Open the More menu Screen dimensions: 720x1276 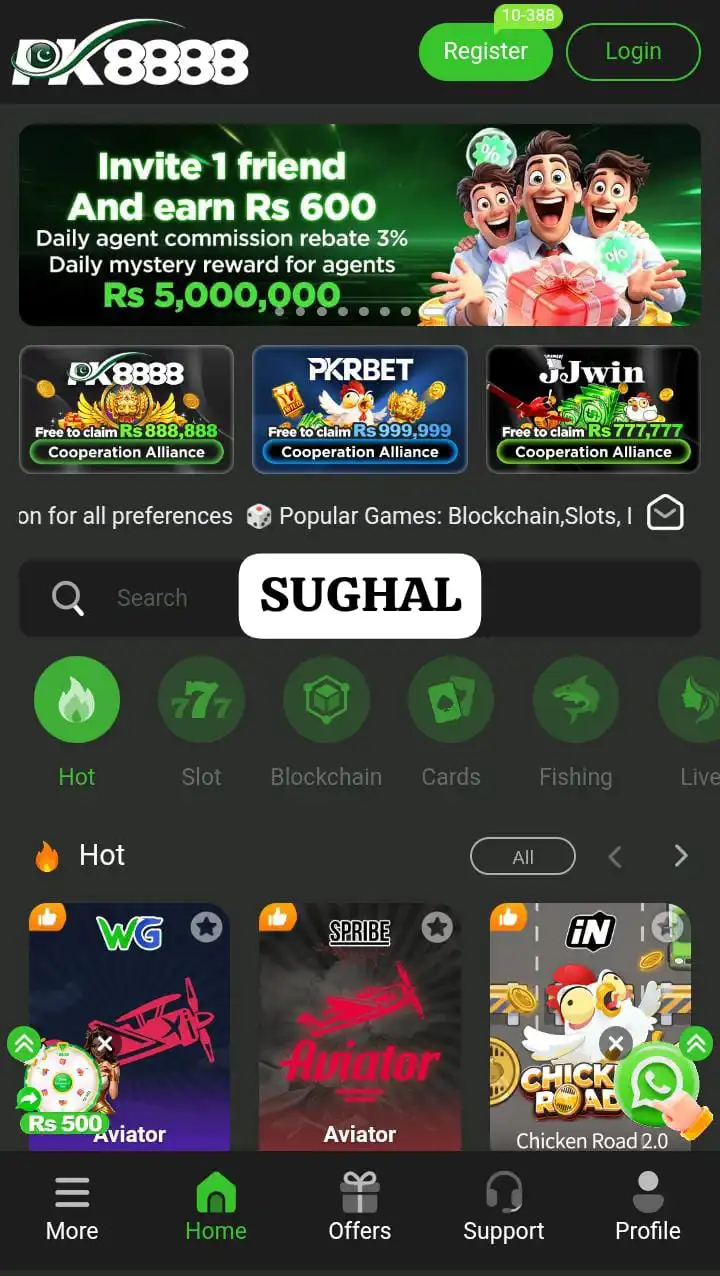72,1208
